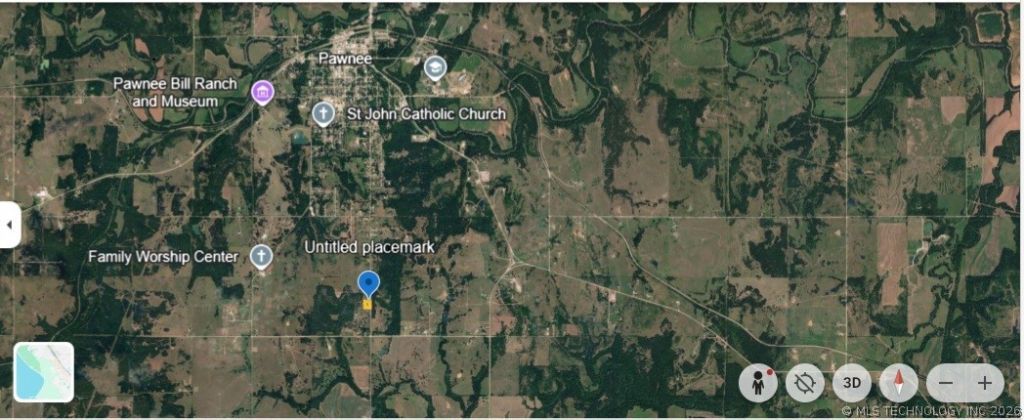Open Pawnee Bill Ranch and Museum marker
Screen dimensions: 1024x420
point(262,94)
